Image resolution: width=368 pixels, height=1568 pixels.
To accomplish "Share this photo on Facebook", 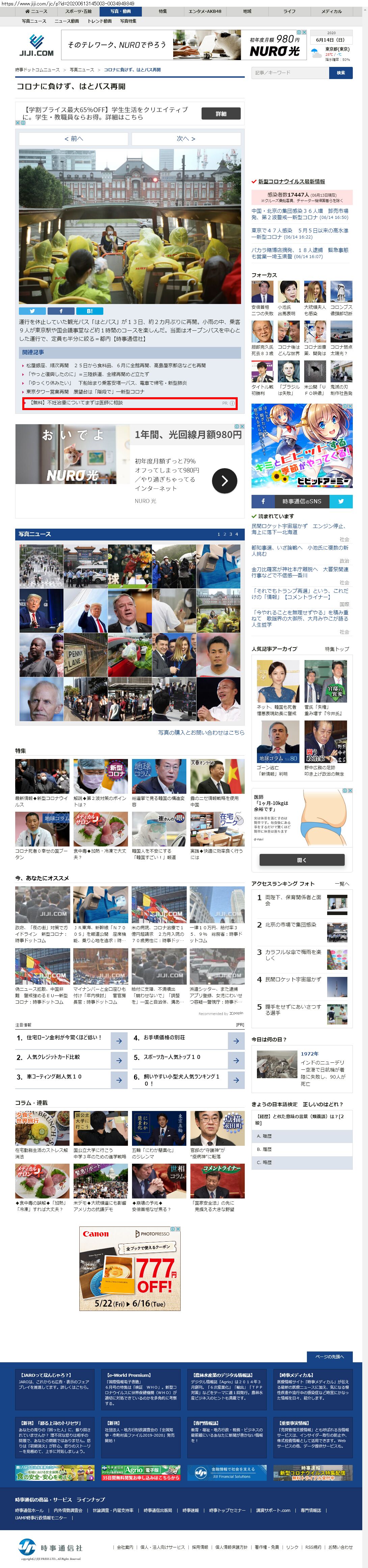I will 61,311.
